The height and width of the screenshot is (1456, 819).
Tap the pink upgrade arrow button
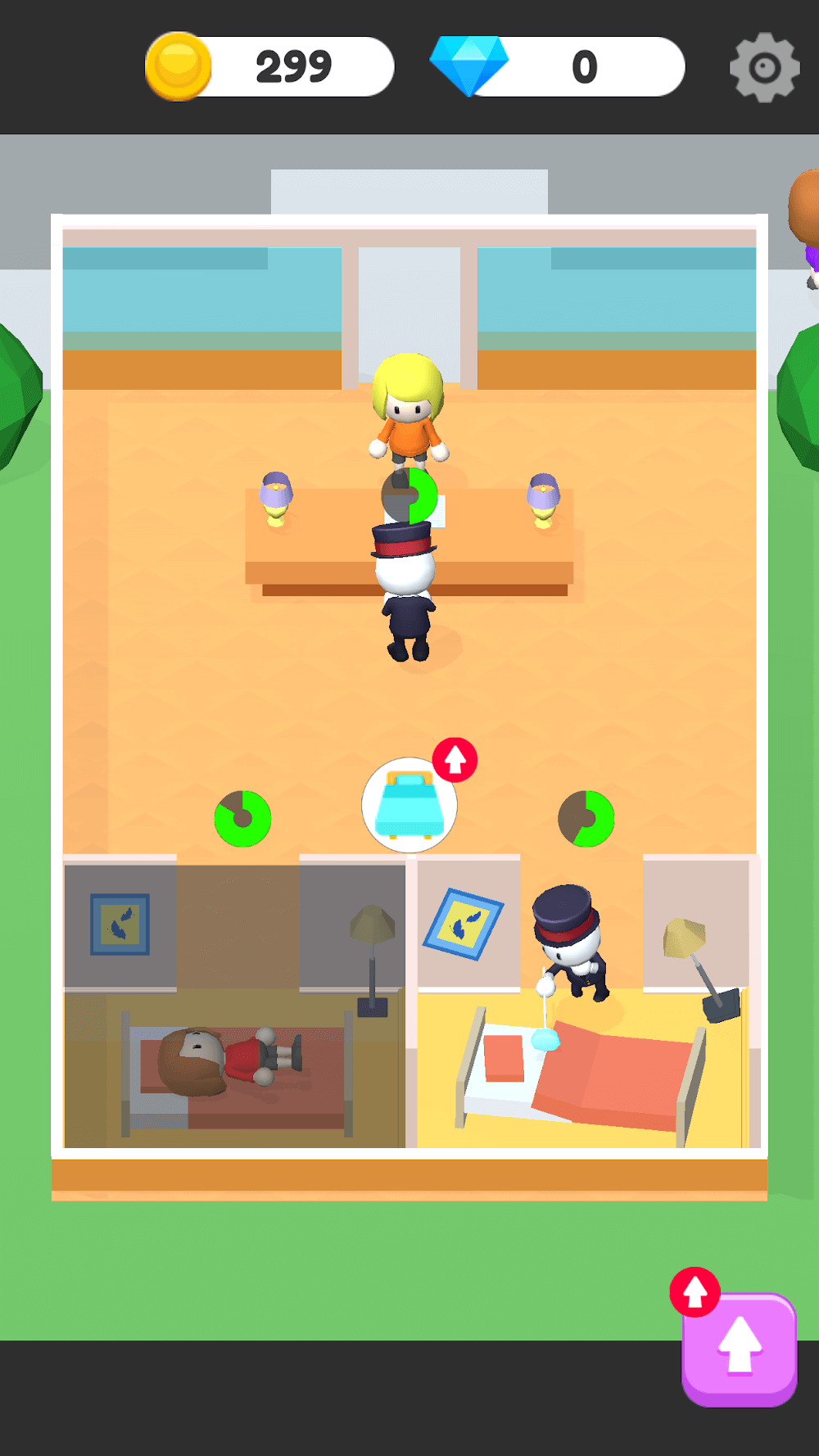(740, 1349)
